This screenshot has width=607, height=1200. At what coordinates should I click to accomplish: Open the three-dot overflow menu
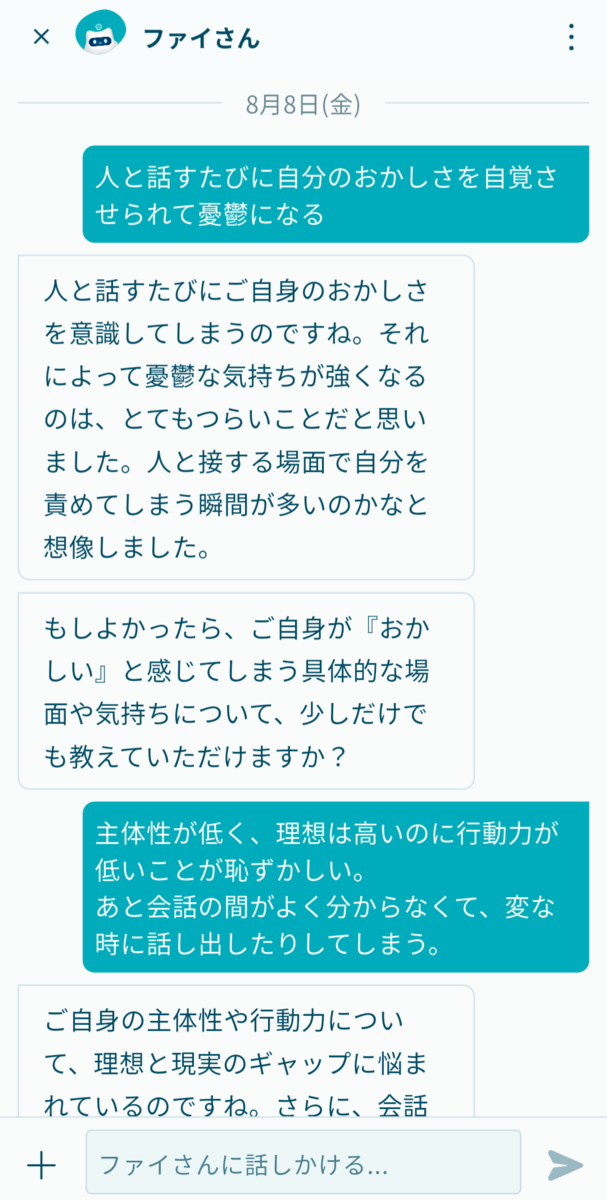[x=571, y=38]
